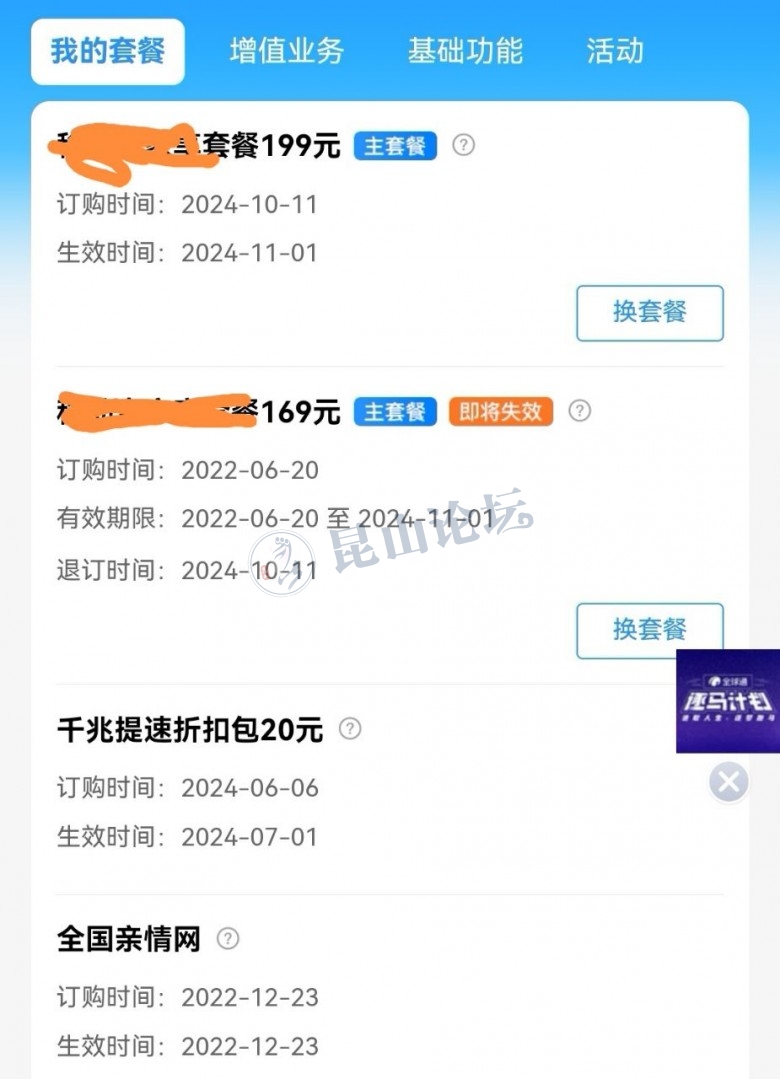Switch to the 增值业务 tab
Viewport: 780px width, 1079px height.
click(x=286, y=51)
